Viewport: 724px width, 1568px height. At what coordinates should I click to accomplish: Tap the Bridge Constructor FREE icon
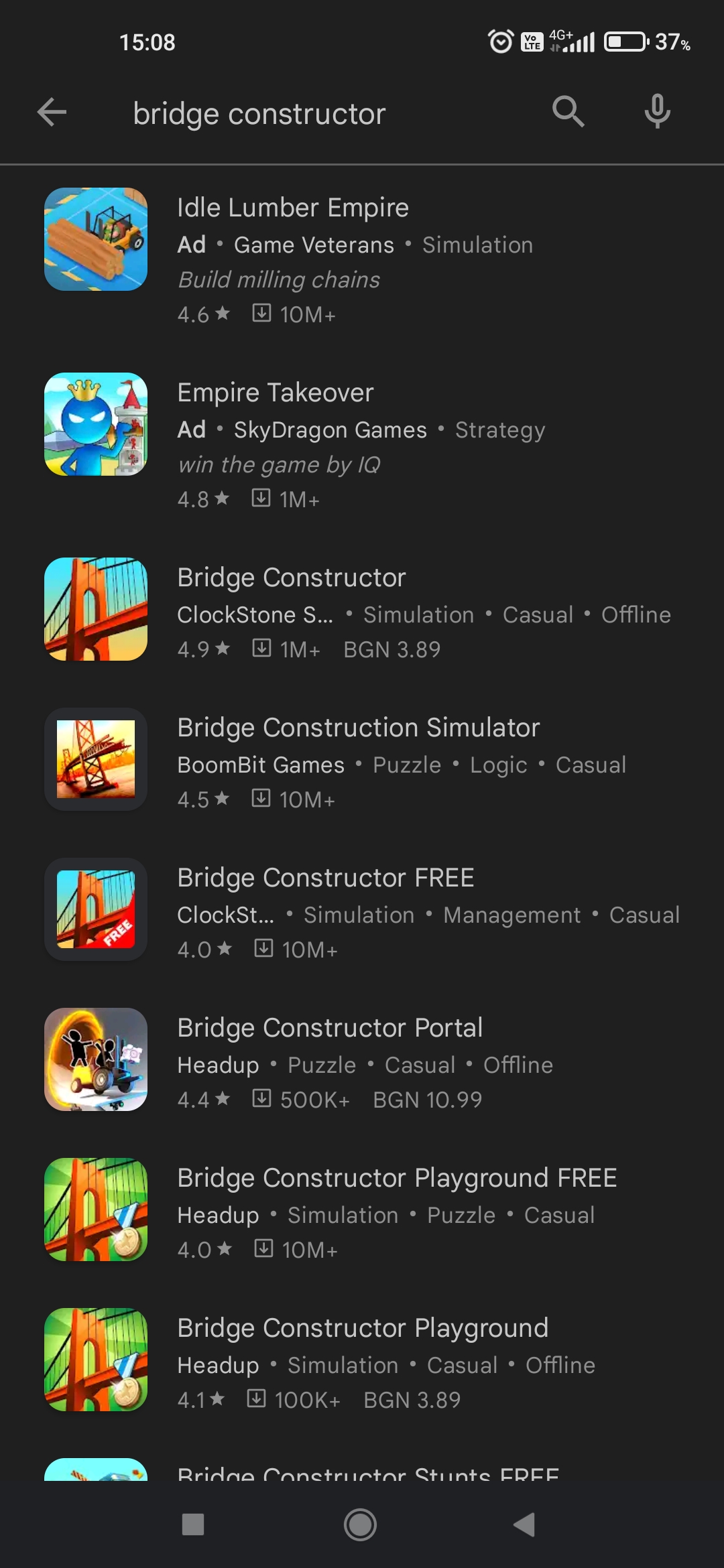(x=96, y=908)
